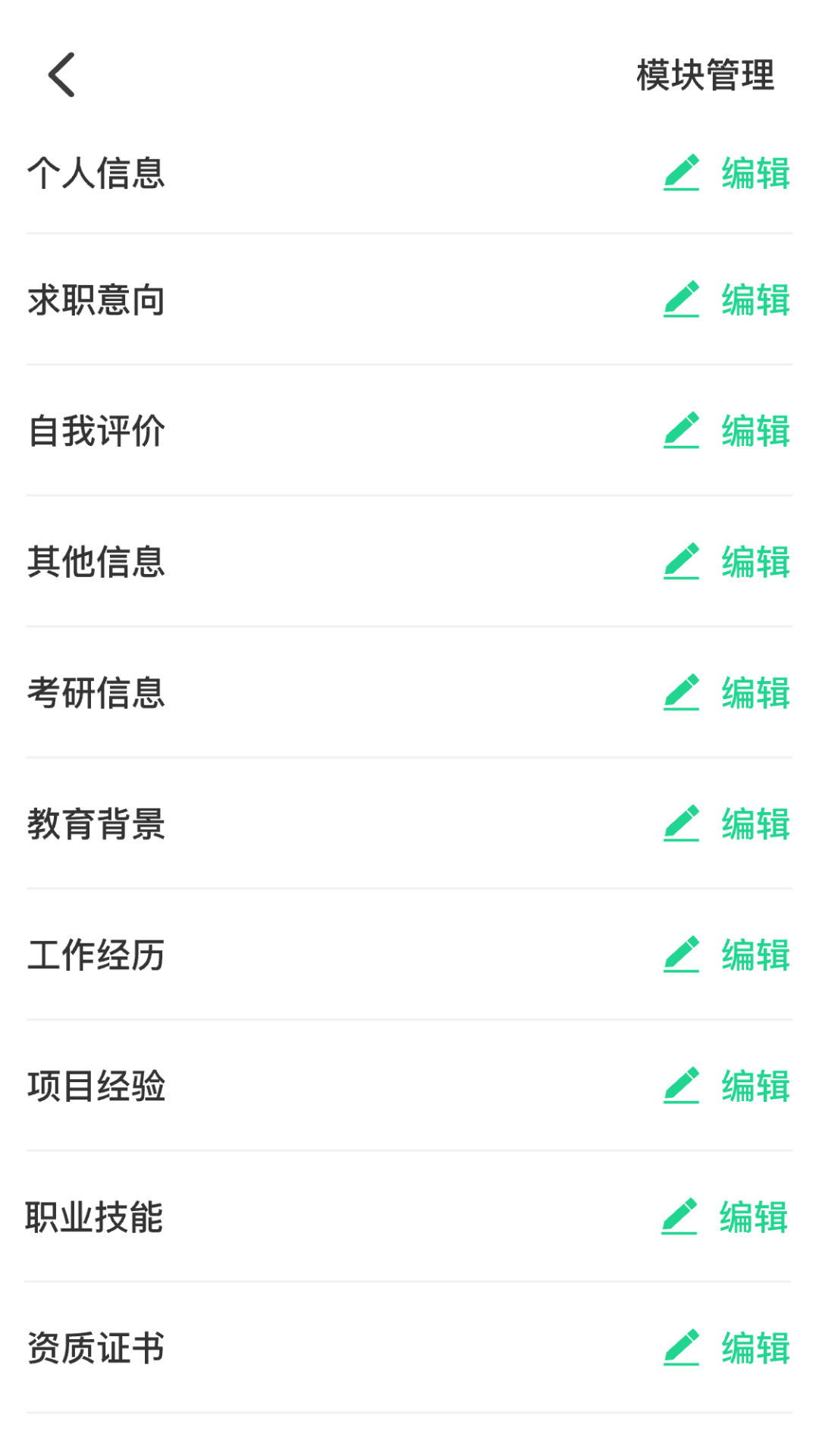This screenshot has width=819, height=1456.
Task: Click 编辑 next to 资质证书
Action: [754, 1347]
